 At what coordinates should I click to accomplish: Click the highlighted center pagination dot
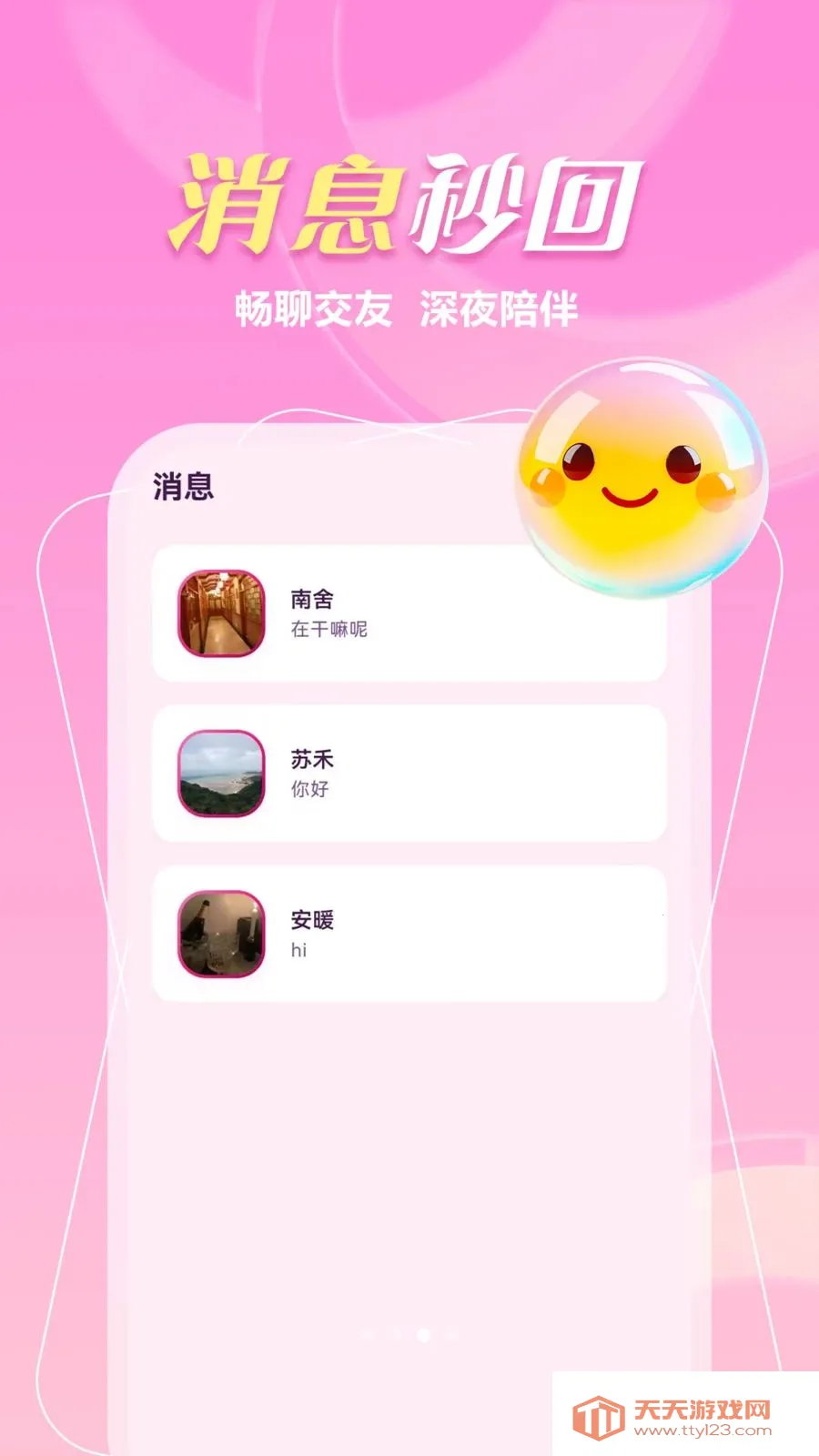point(424,1333)
